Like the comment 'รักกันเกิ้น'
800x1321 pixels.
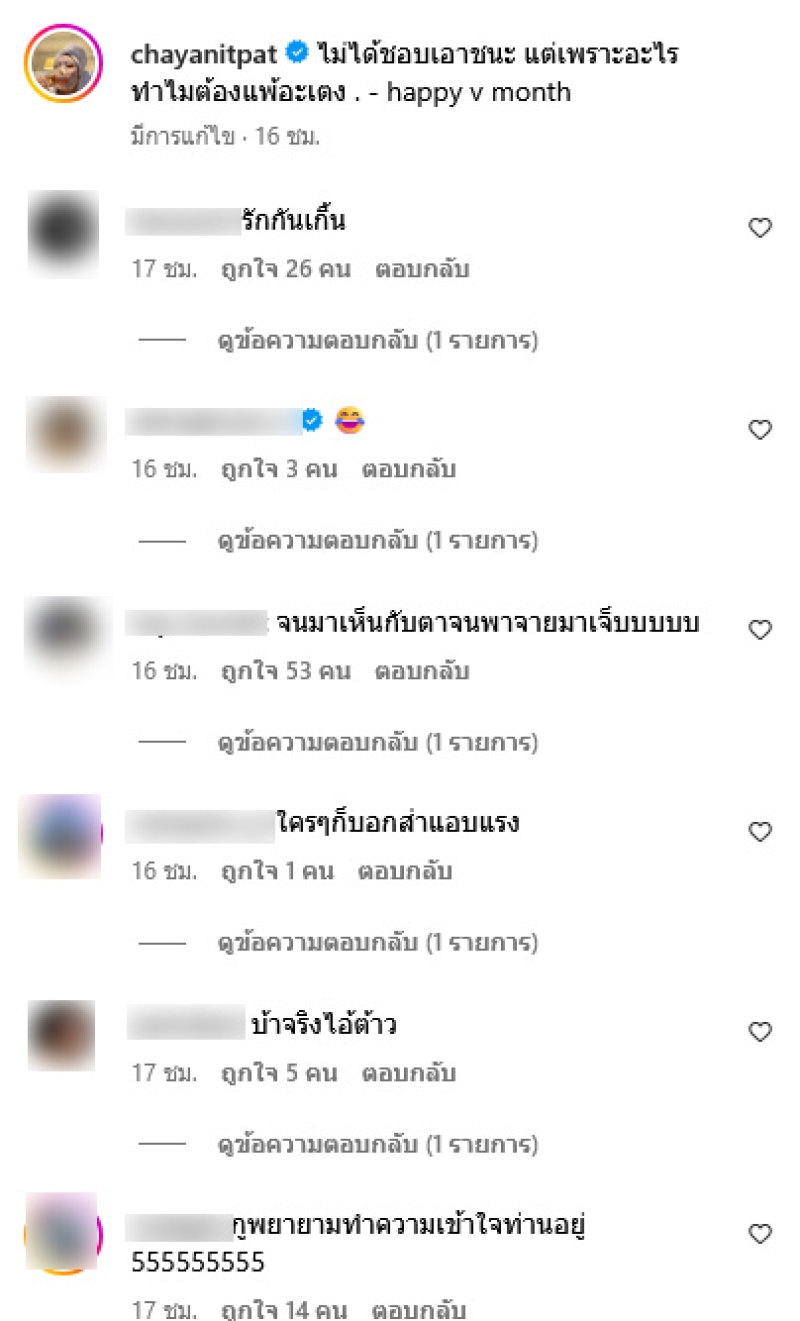pyautogui.click(x=760, y=228)
